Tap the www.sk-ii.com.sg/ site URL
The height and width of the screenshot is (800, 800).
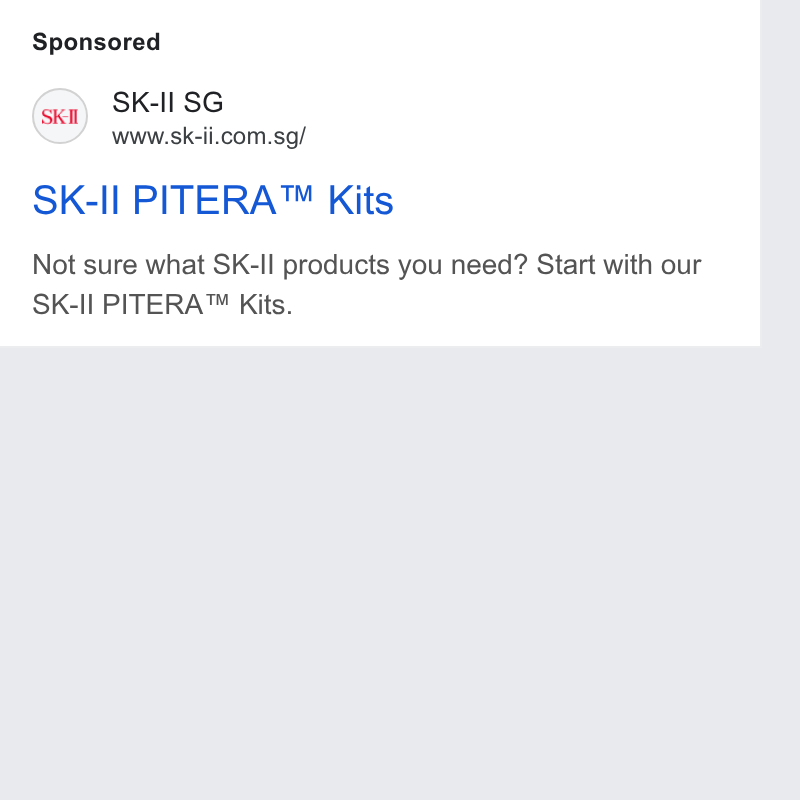(209, 137)
